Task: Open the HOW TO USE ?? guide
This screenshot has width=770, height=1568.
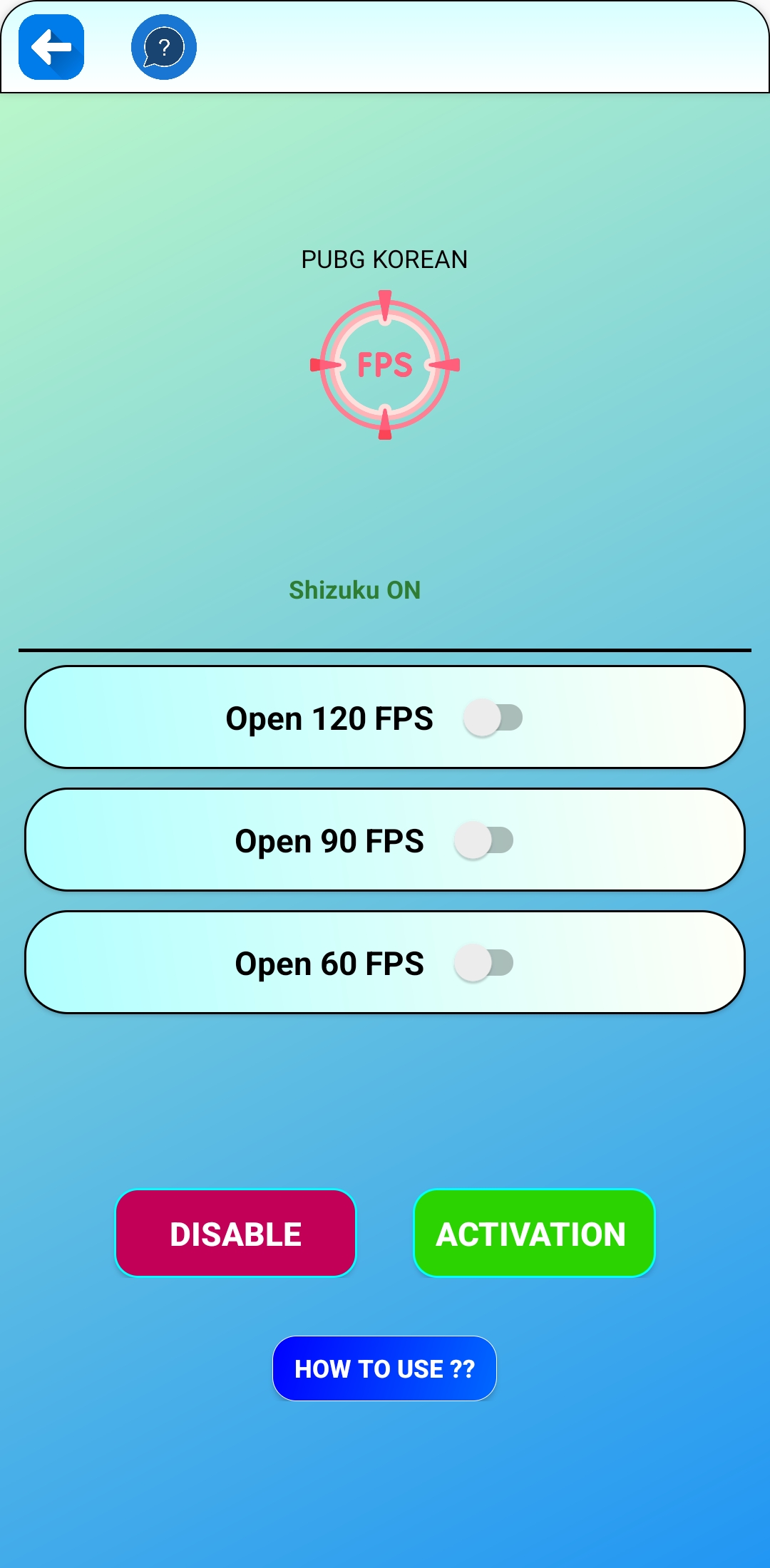Action: pos(384,1368)
